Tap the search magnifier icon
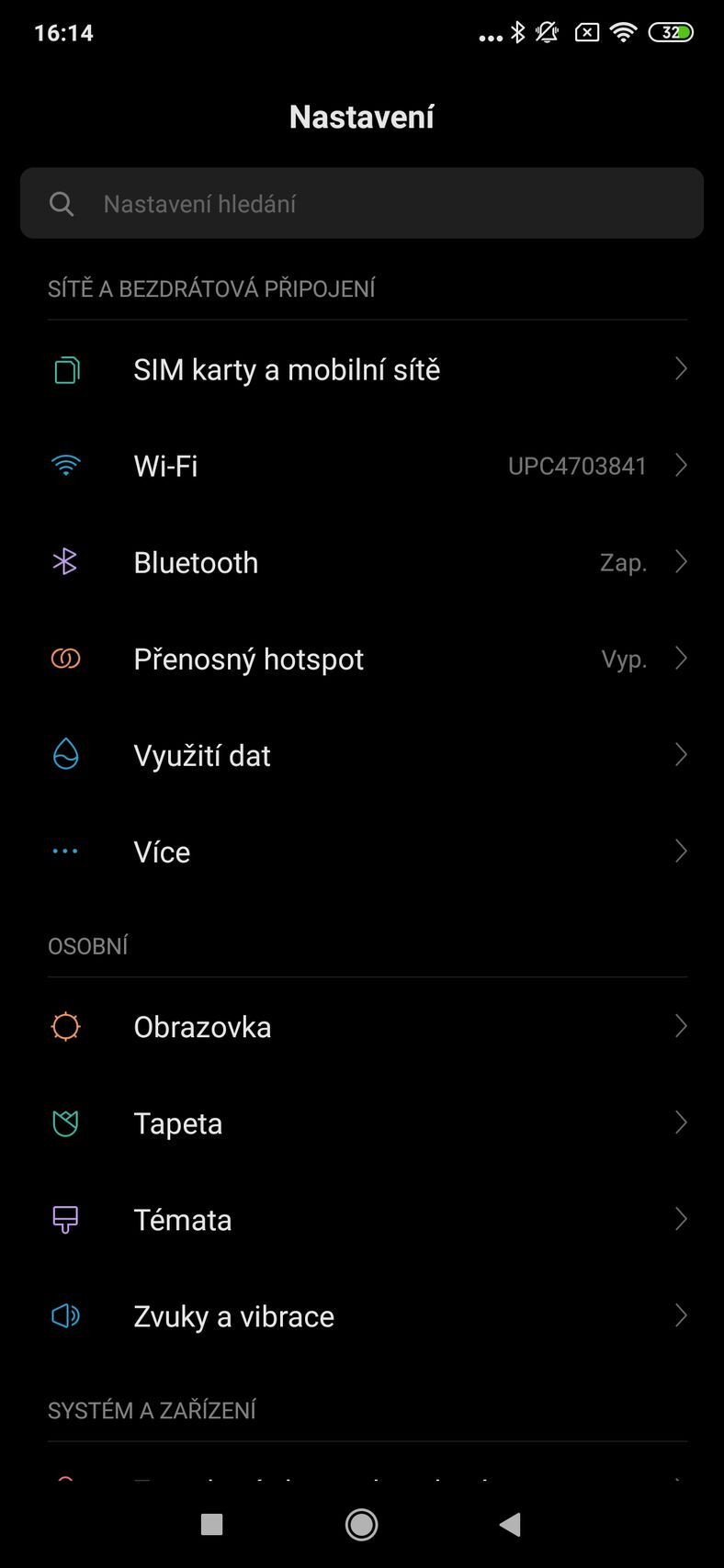 click(x=62, y=203)
